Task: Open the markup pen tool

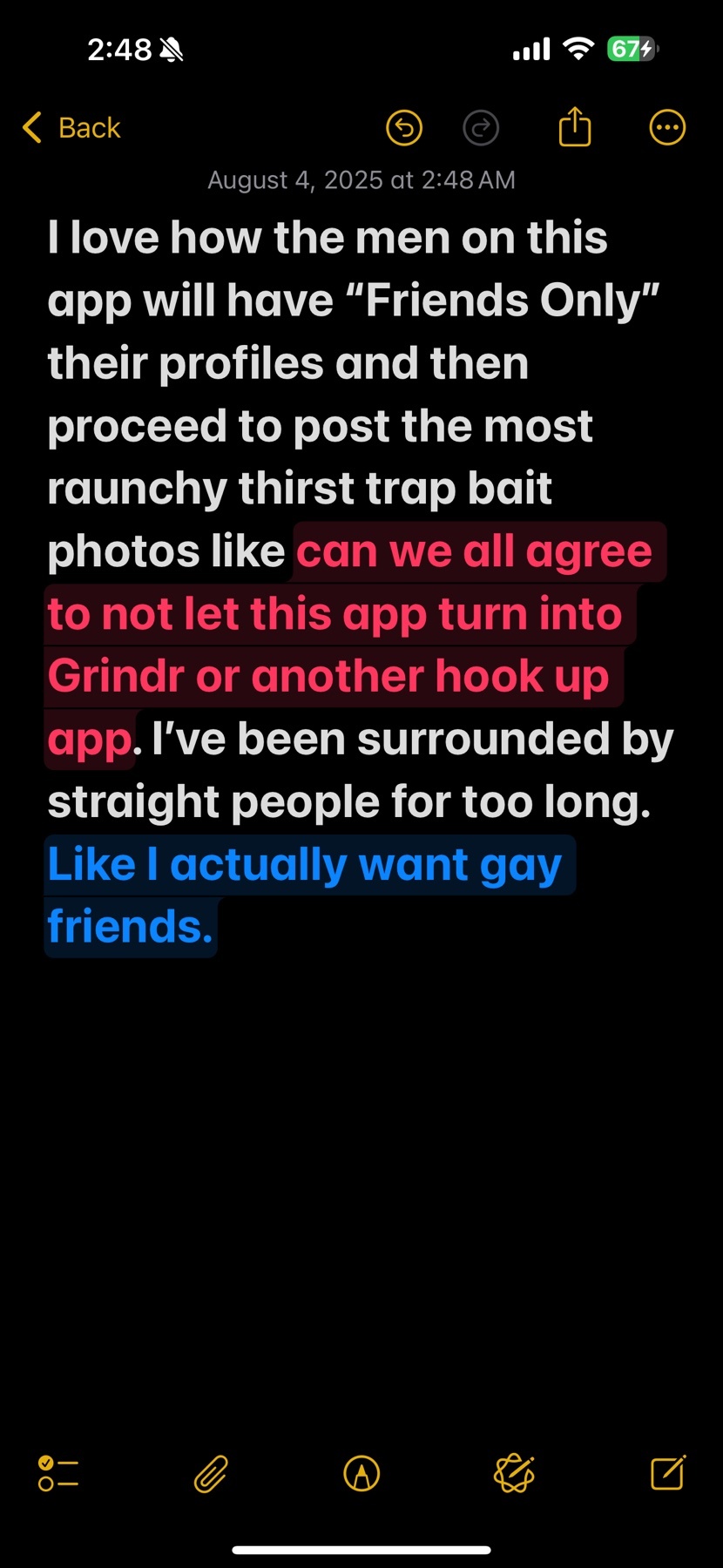Action: (x=361, y=1474)
